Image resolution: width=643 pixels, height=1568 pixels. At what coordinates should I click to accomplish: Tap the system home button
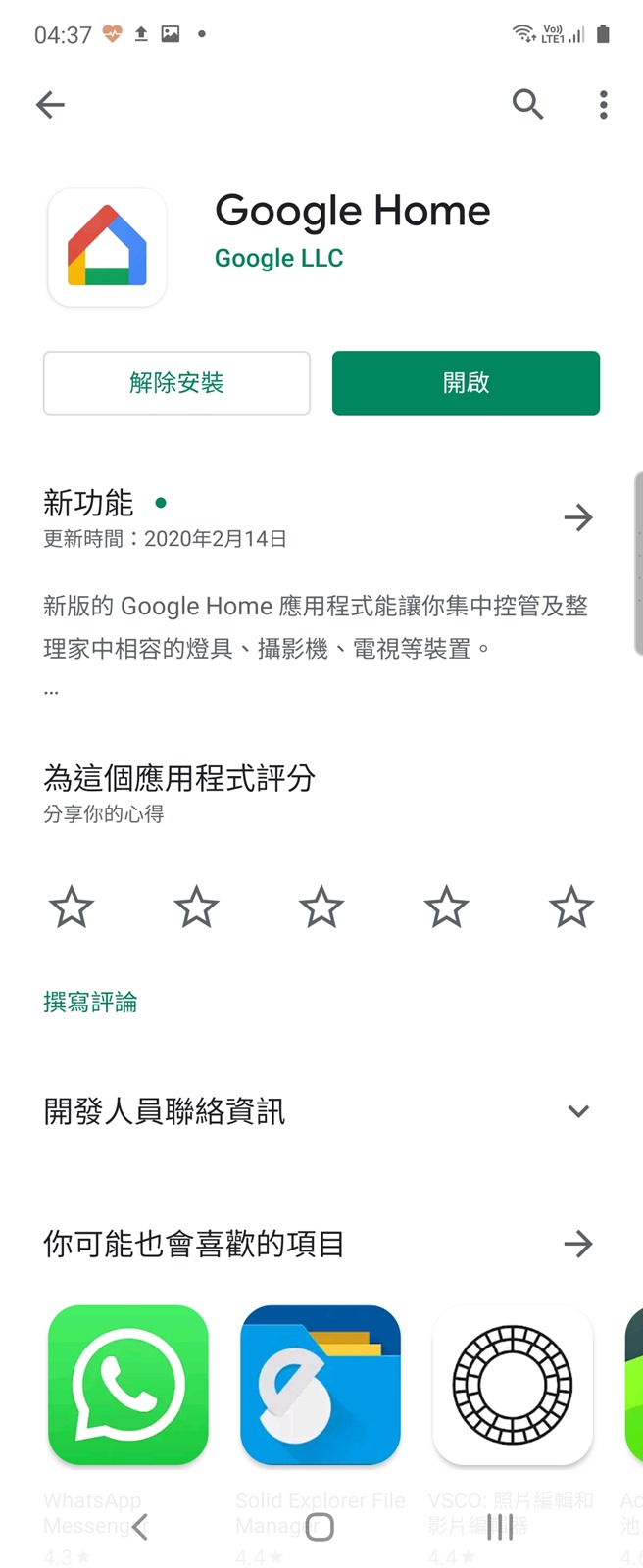(x=320, y=1526)
